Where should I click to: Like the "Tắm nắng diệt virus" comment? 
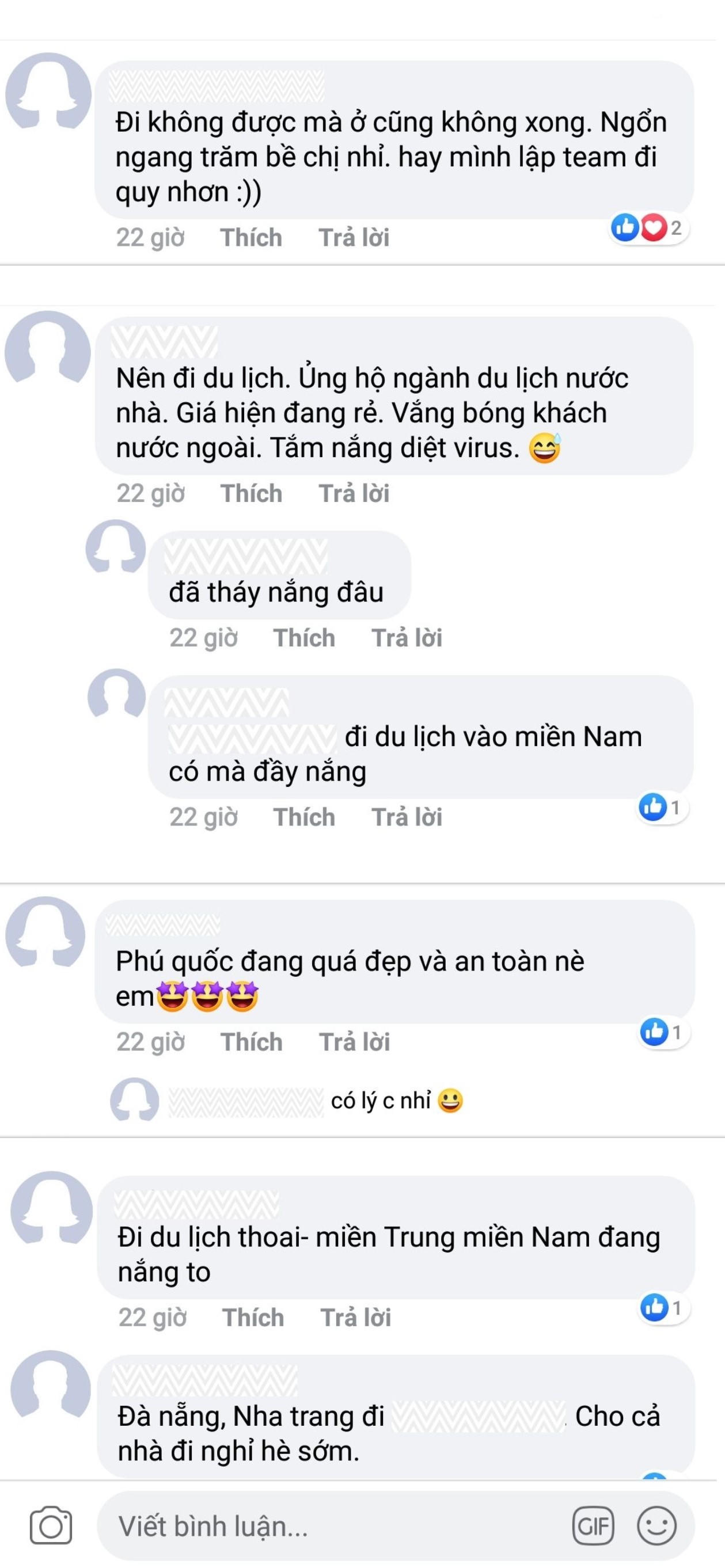click(251, 493)
